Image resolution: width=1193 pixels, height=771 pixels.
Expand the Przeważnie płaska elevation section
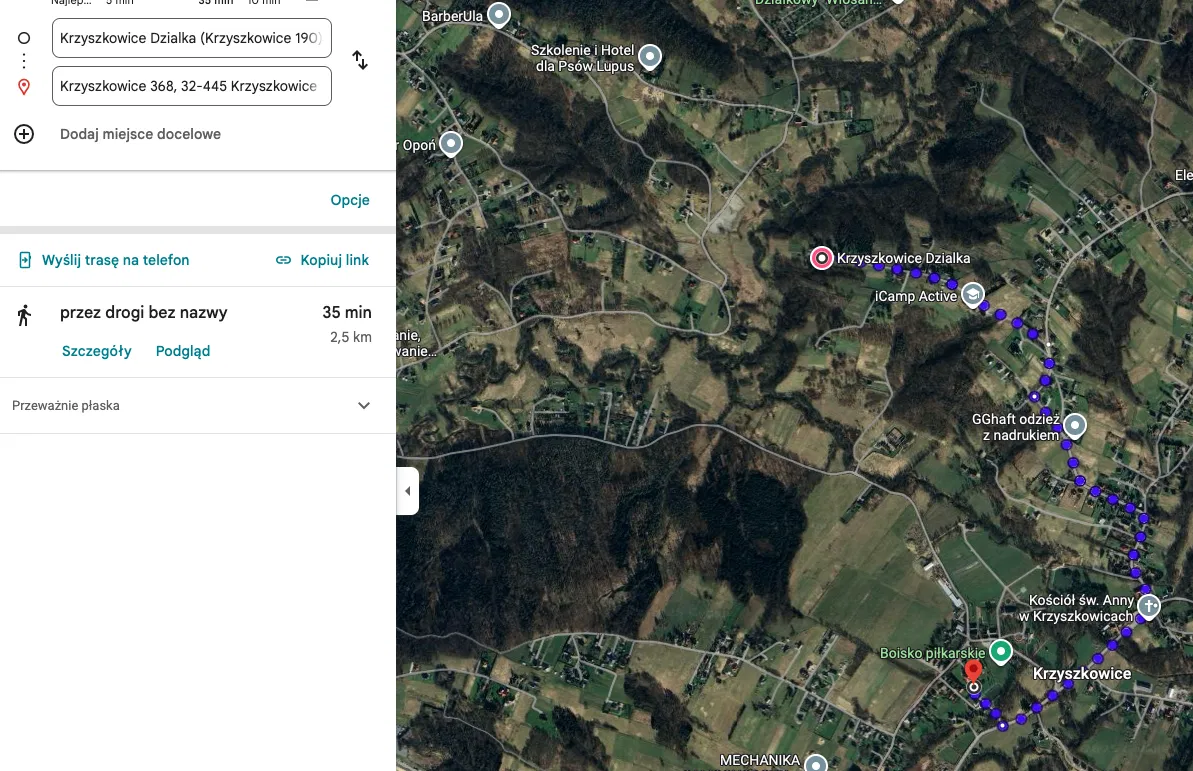coord(364,406)
